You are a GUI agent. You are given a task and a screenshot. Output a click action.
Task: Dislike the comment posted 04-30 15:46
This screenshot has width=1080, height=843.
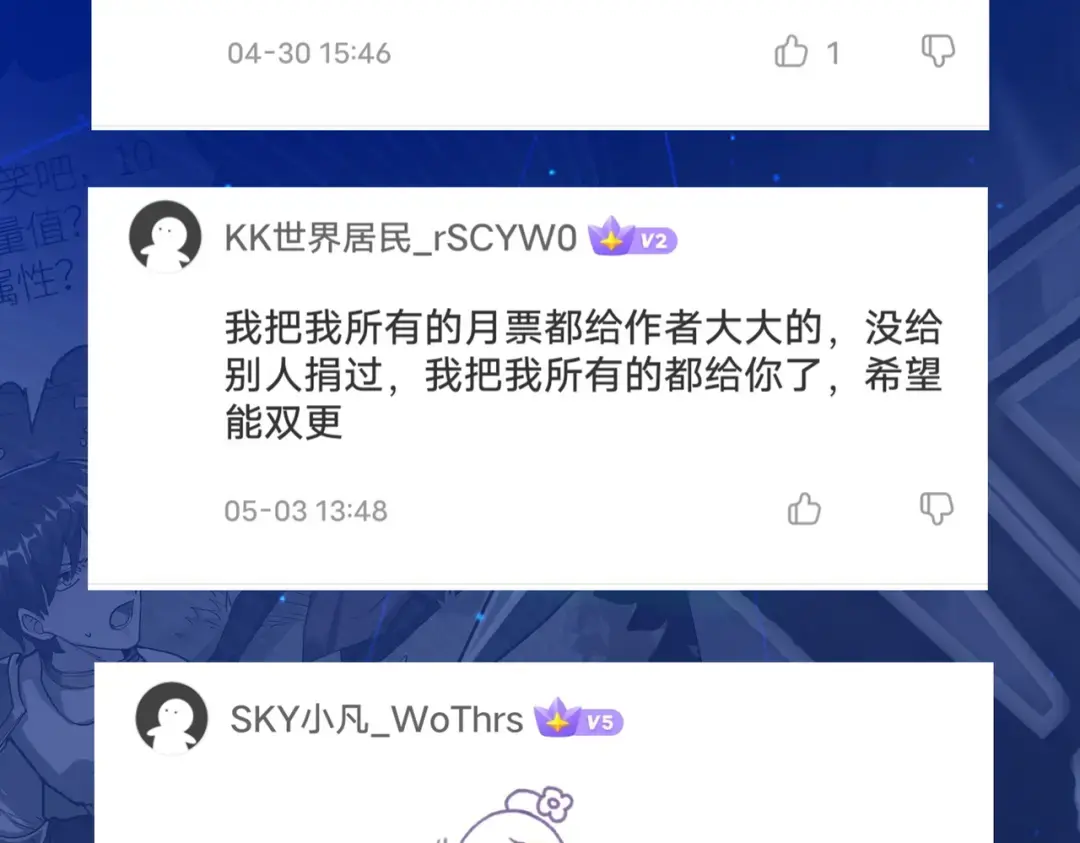938,50
